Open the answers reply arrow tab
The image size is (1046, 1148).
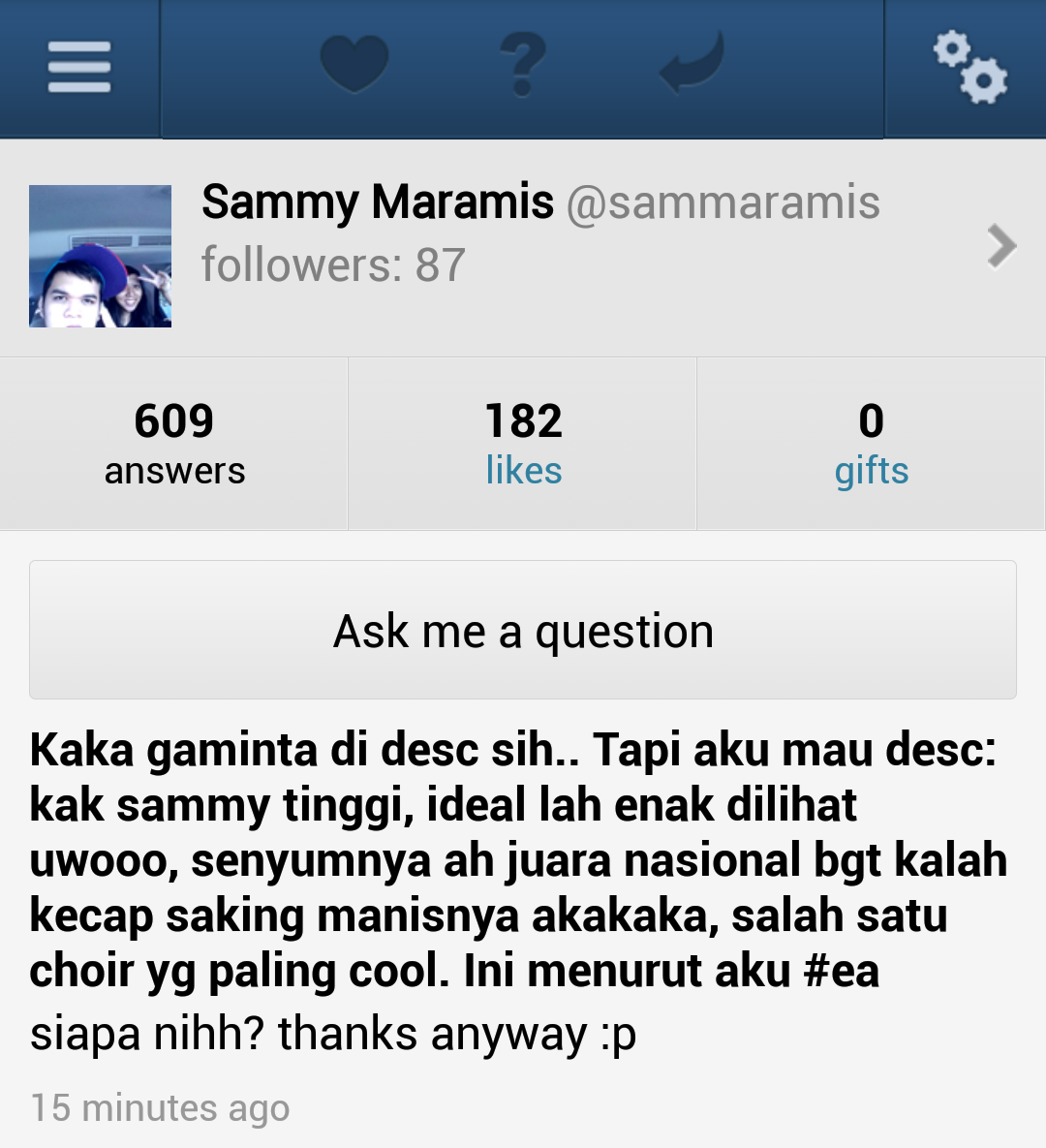coord(692,65)
